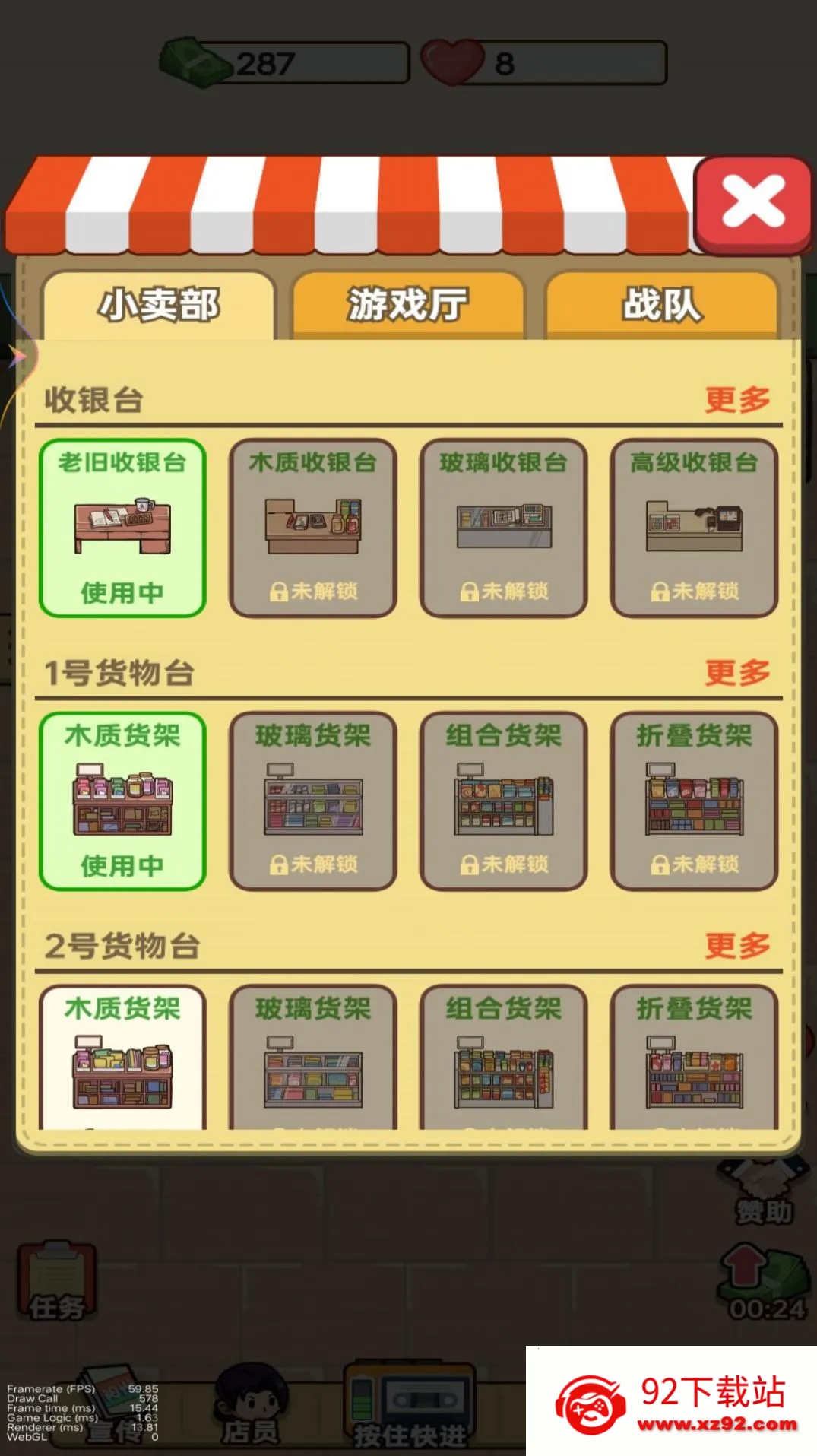Open the locked 高级收银台 card
The width and height of the screenshot is (817, 1456).
point(694,528)
